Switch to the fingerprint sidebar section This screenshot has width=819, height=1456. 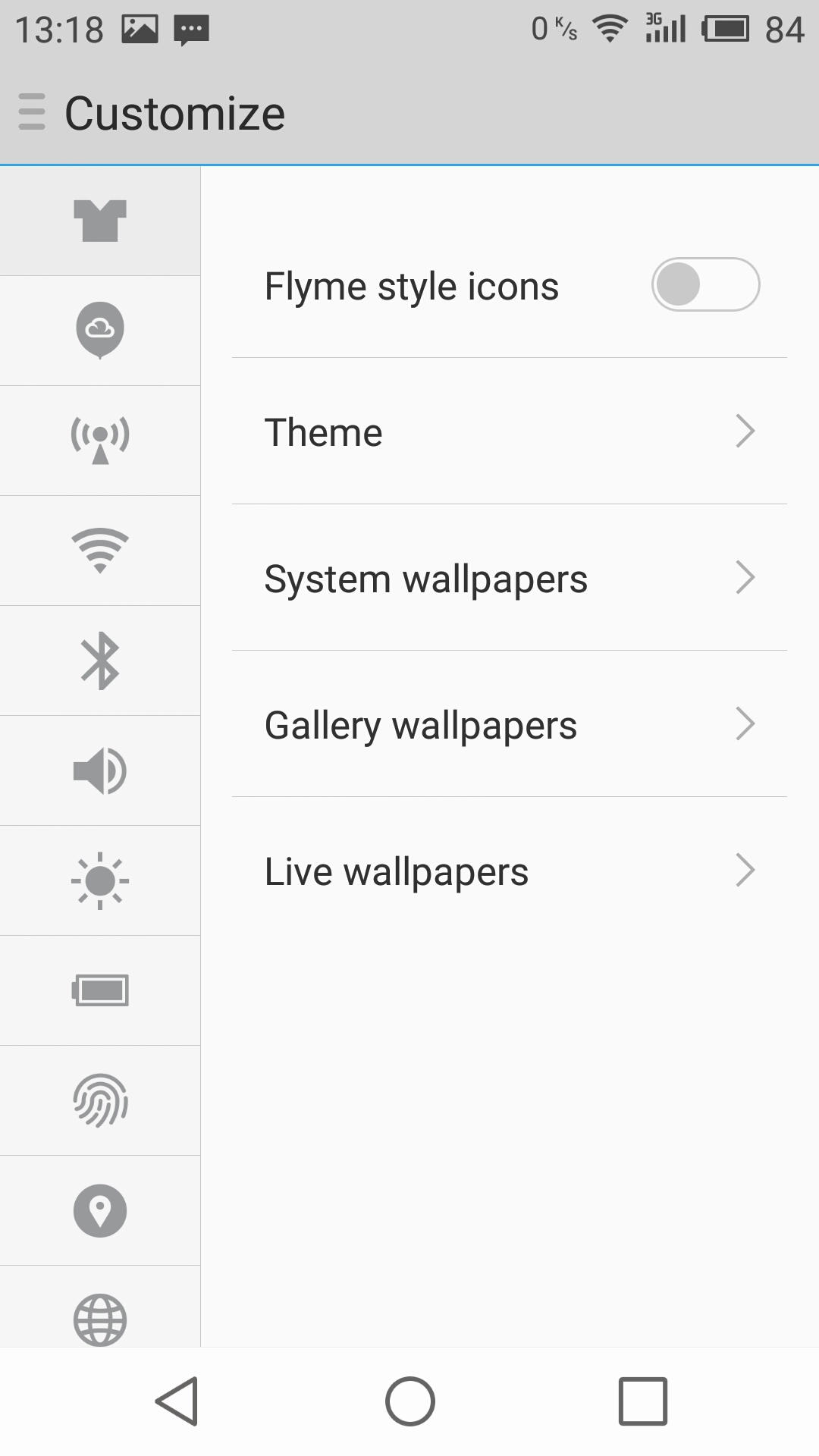click(x=100, y=1100)
